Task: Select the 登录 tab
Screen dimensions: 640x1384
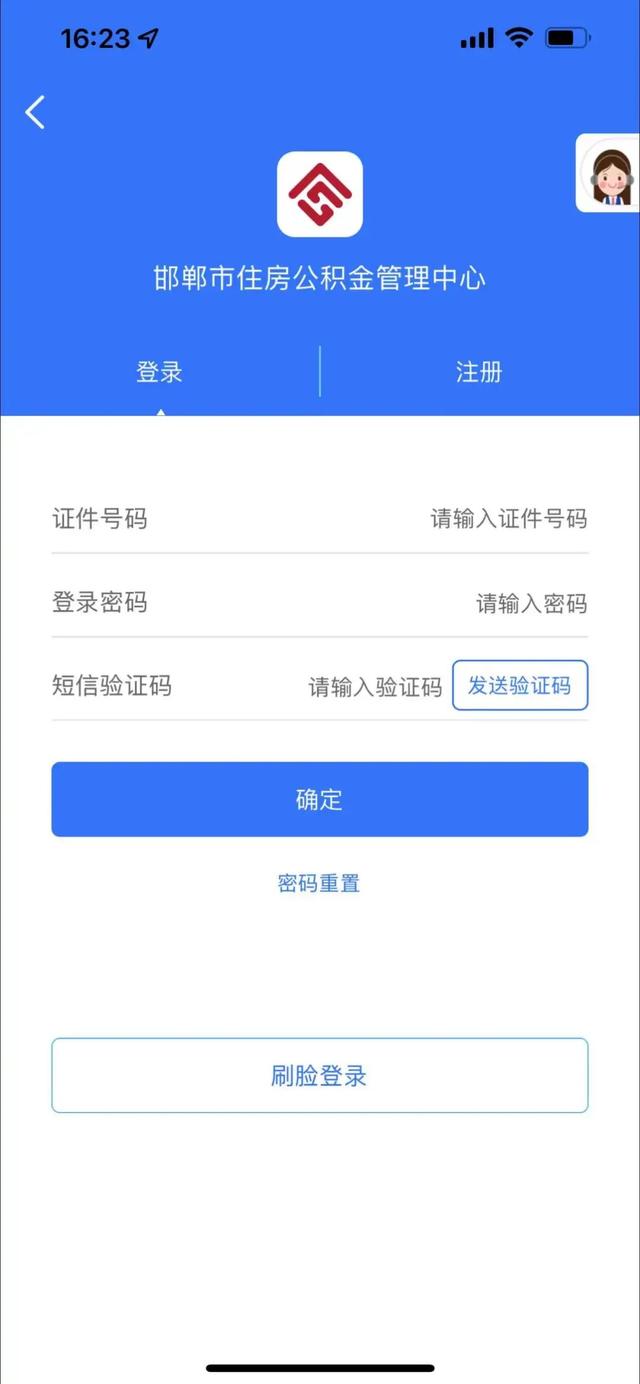Action: pos(160,372)
